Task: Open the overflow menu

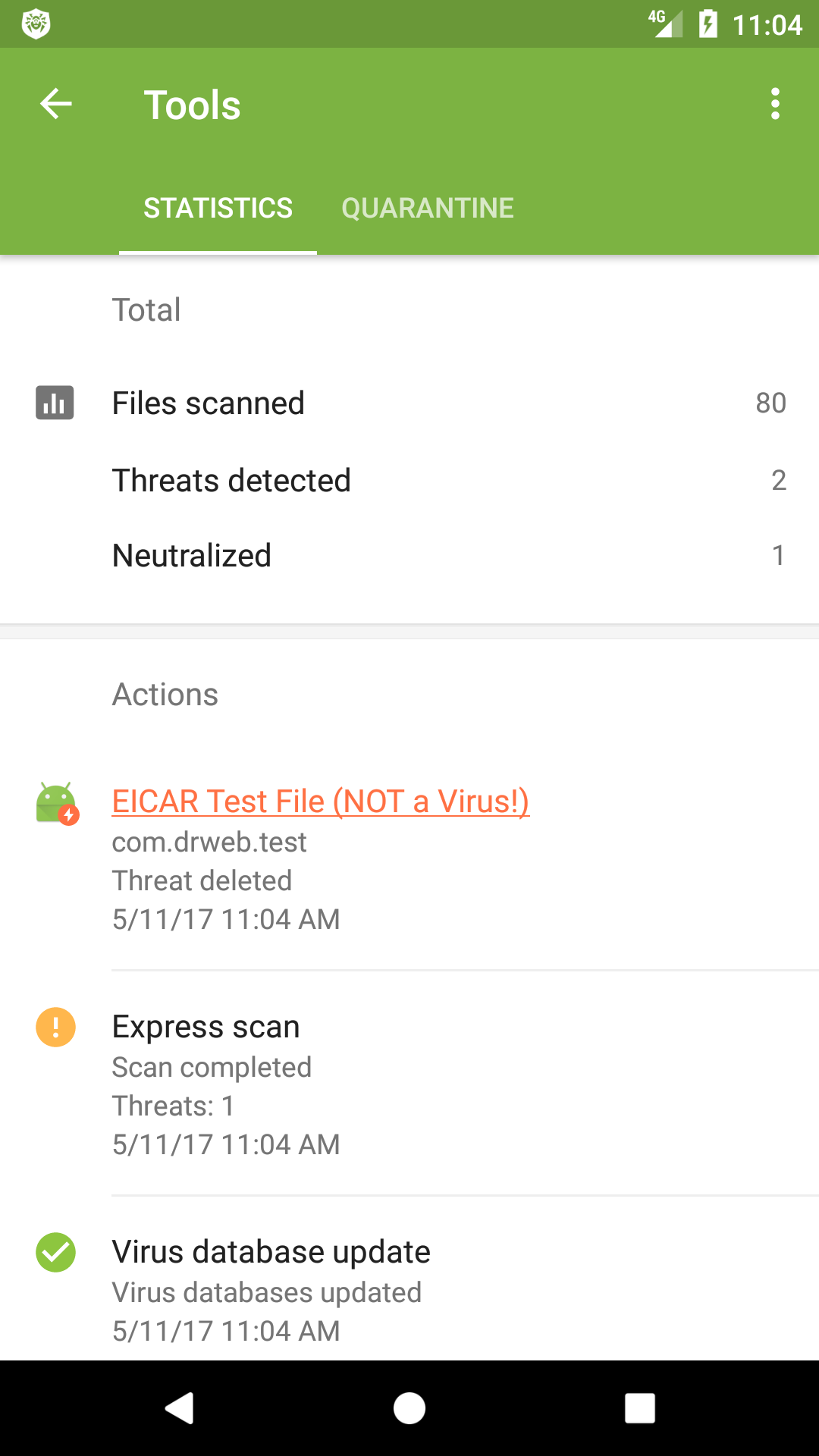Action: point(774,104)
